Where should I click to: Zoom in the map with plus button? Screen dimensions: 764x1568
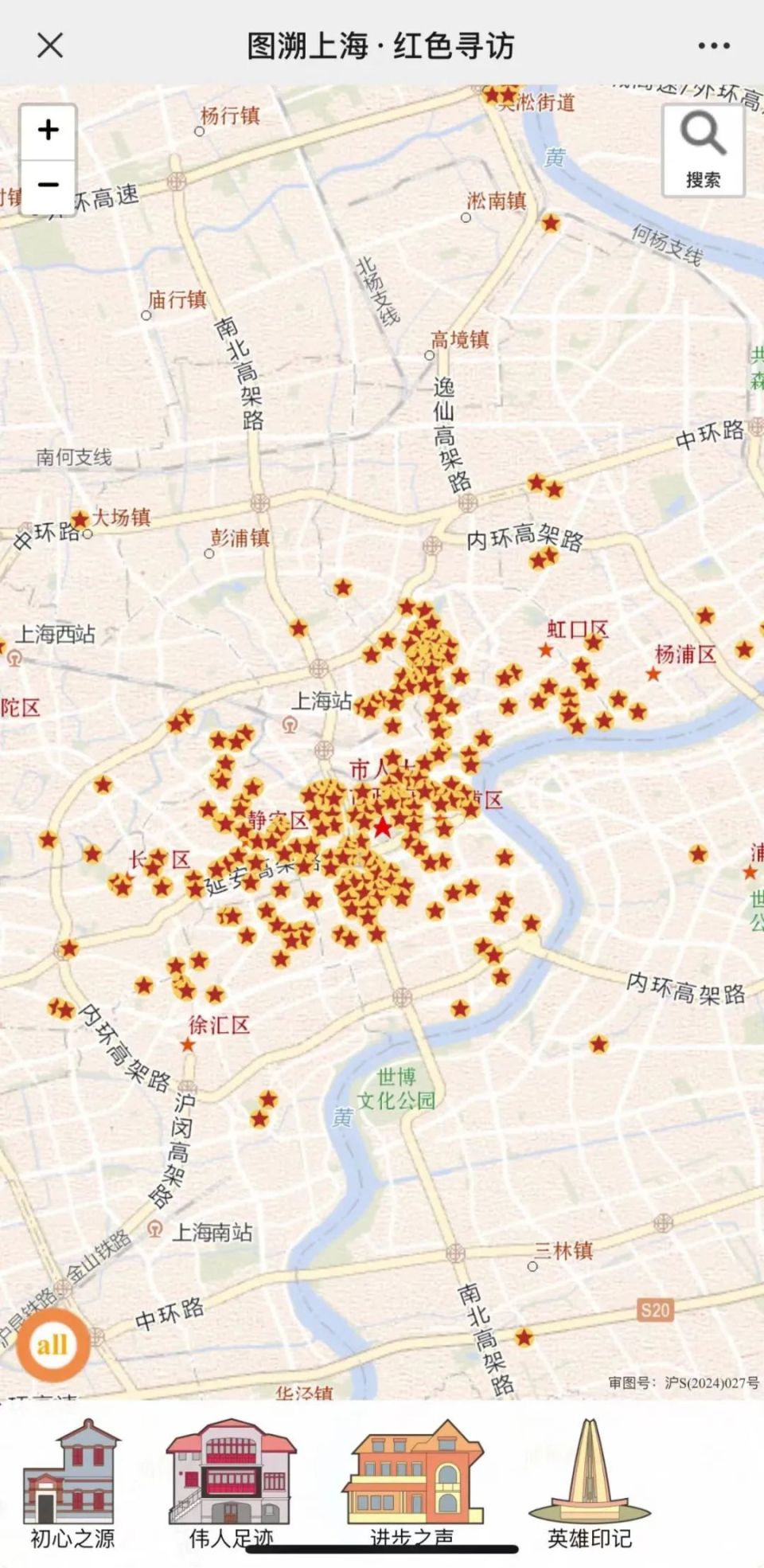pyautogui.click(x=49, y=131)
